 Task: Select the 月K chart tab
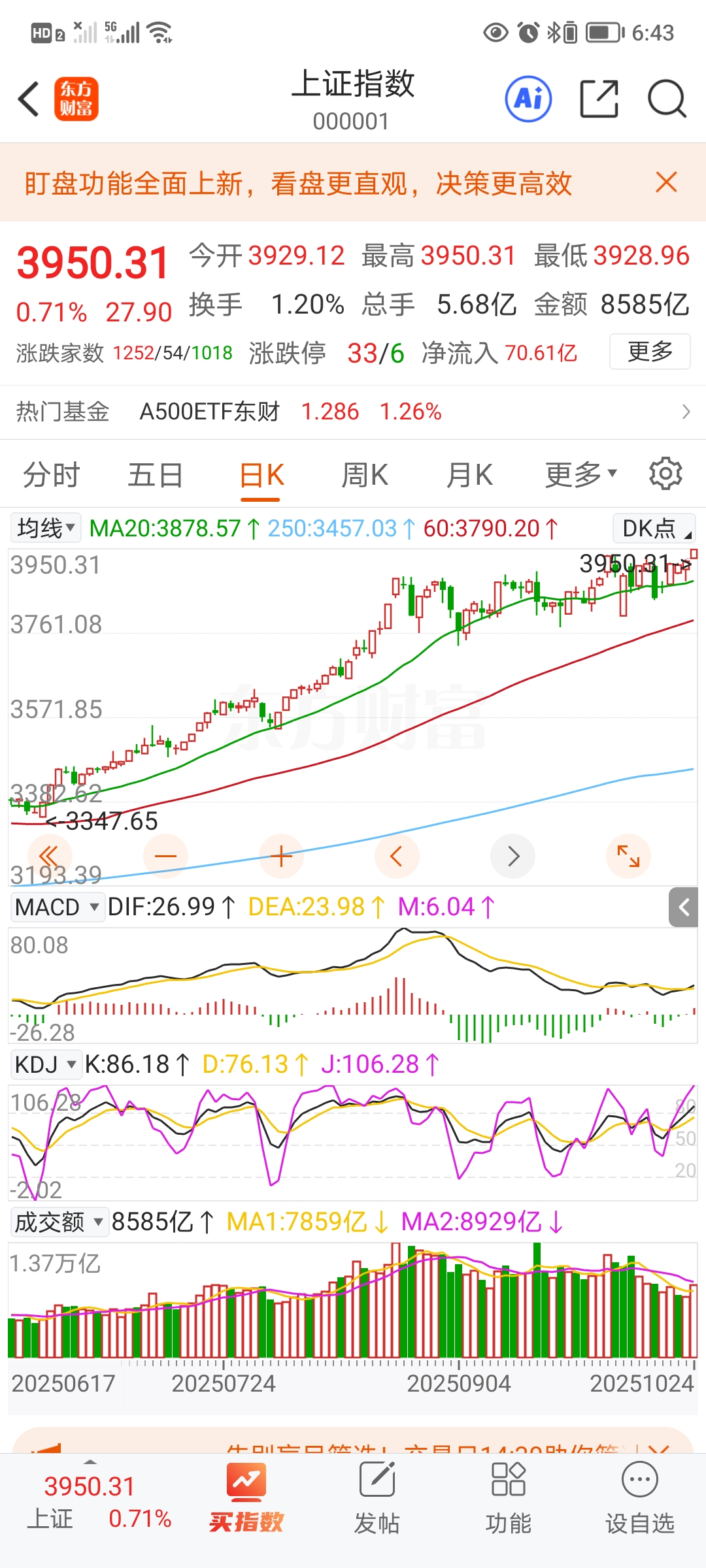(469, 475)
